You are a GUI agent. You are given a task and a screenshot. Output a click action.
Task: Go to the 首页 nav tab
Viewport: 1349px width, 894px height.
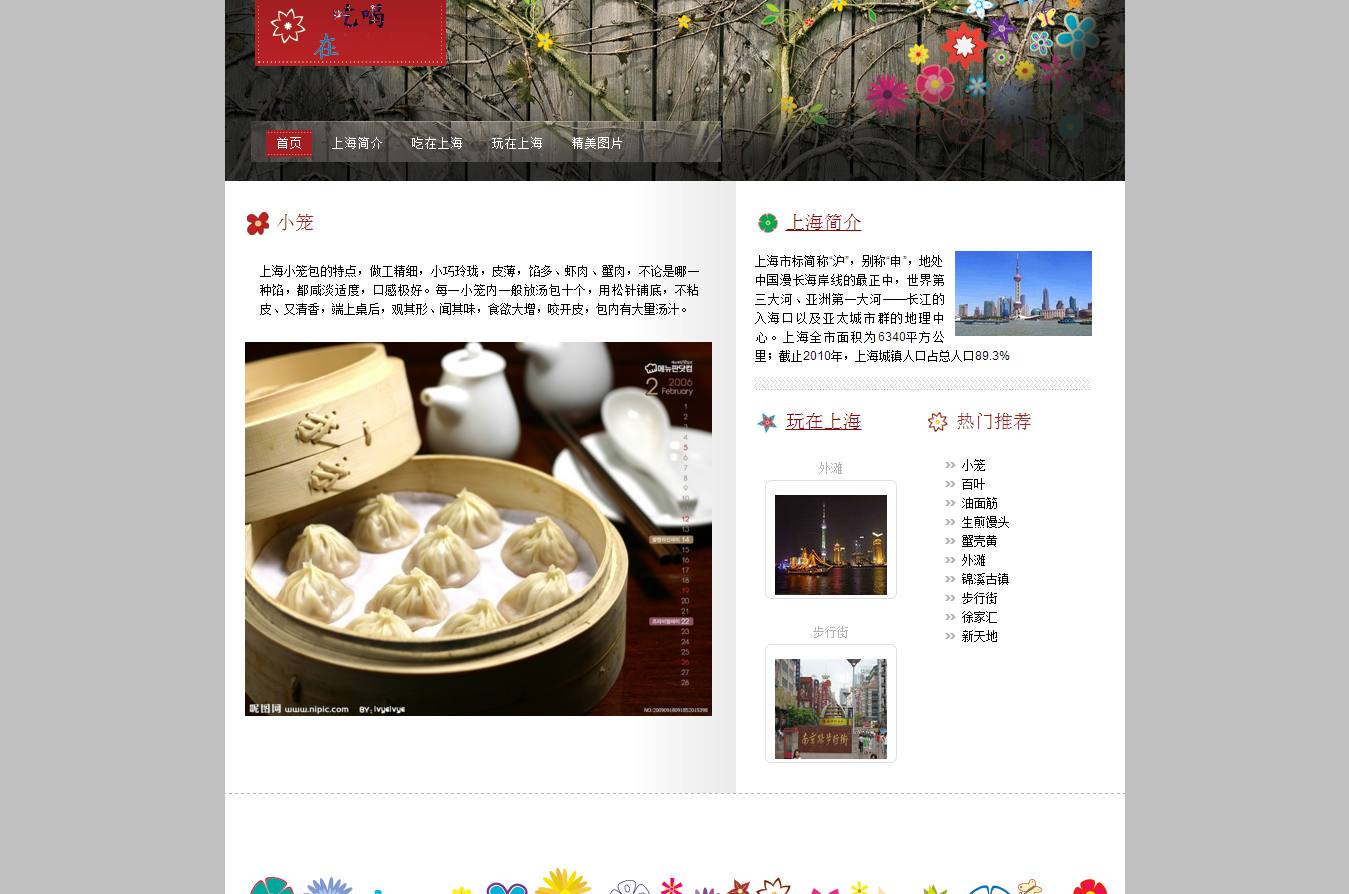pos(289,144)
